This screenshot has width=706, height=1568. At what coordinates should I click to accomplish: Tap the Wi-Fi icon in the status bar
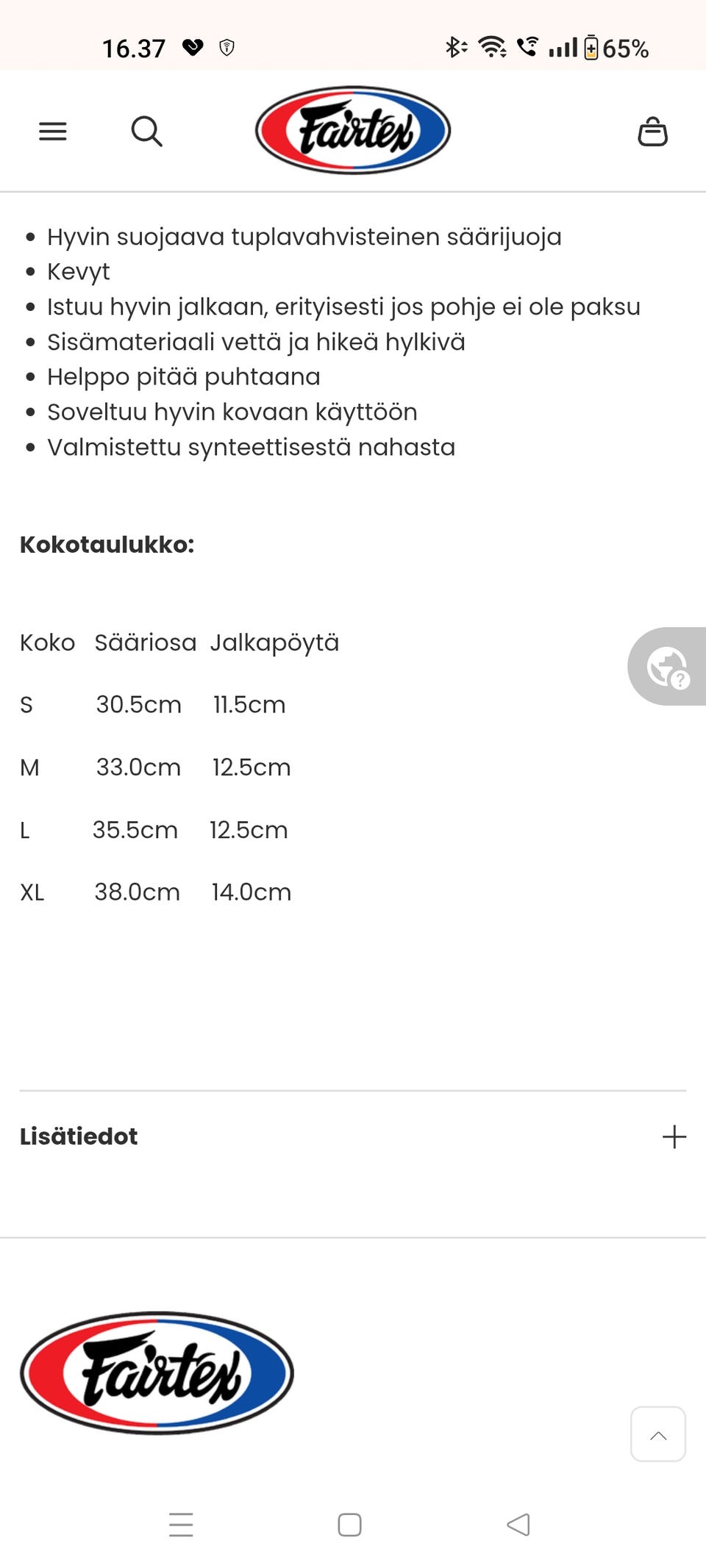pyautogui.click(x=493, y=47)
